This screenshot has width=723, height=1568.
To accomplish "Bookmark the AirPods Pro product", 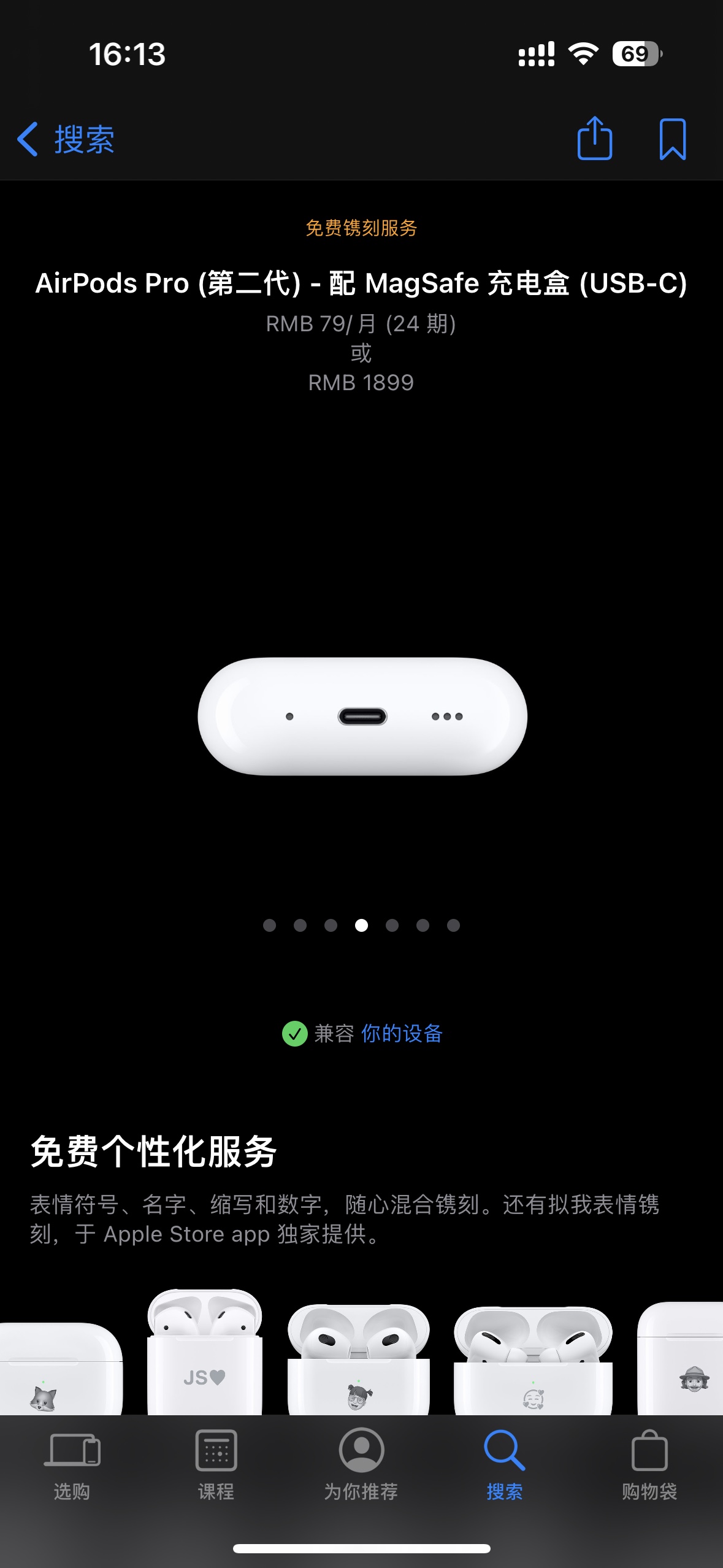I will point(672,139).
